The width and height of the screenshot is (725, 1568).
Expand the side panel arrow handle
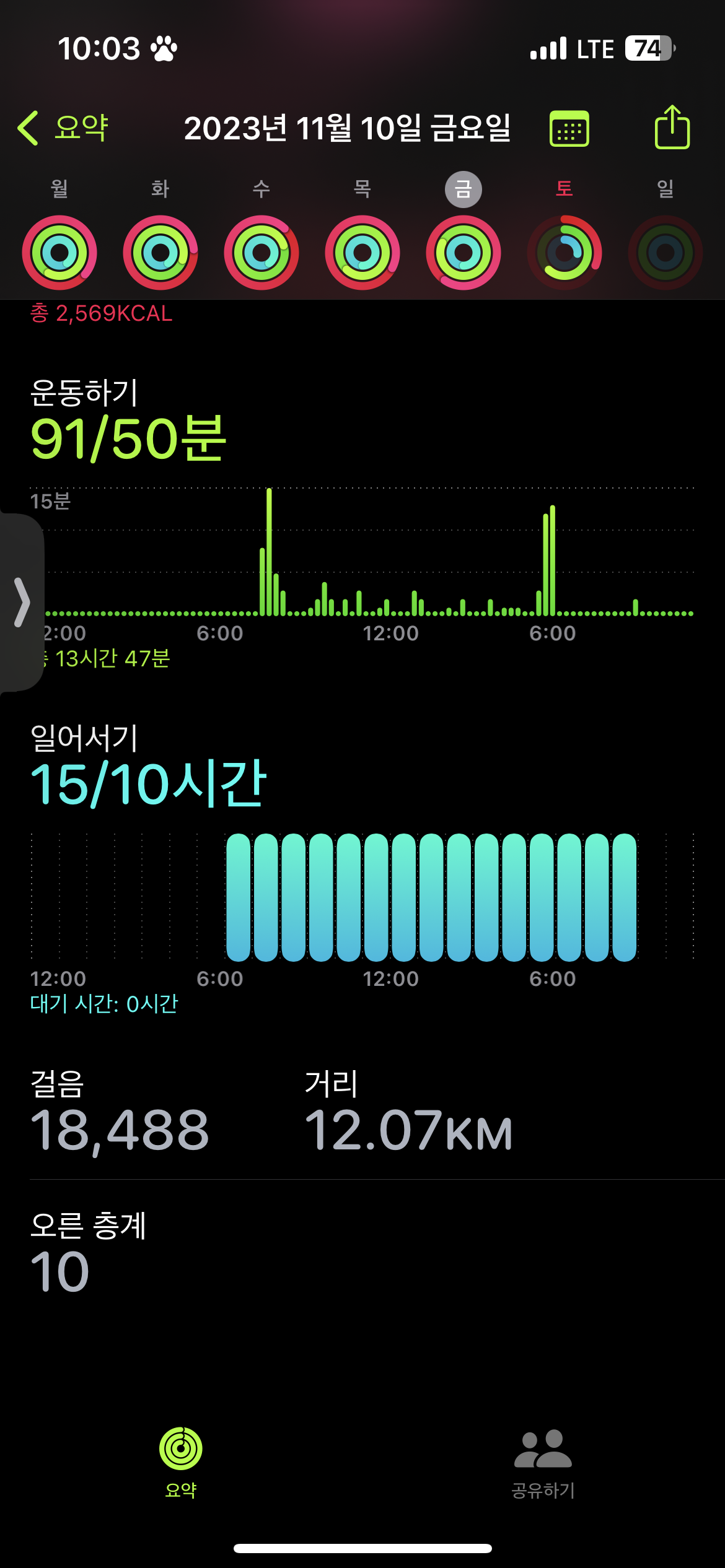click(x=22, y=603)
